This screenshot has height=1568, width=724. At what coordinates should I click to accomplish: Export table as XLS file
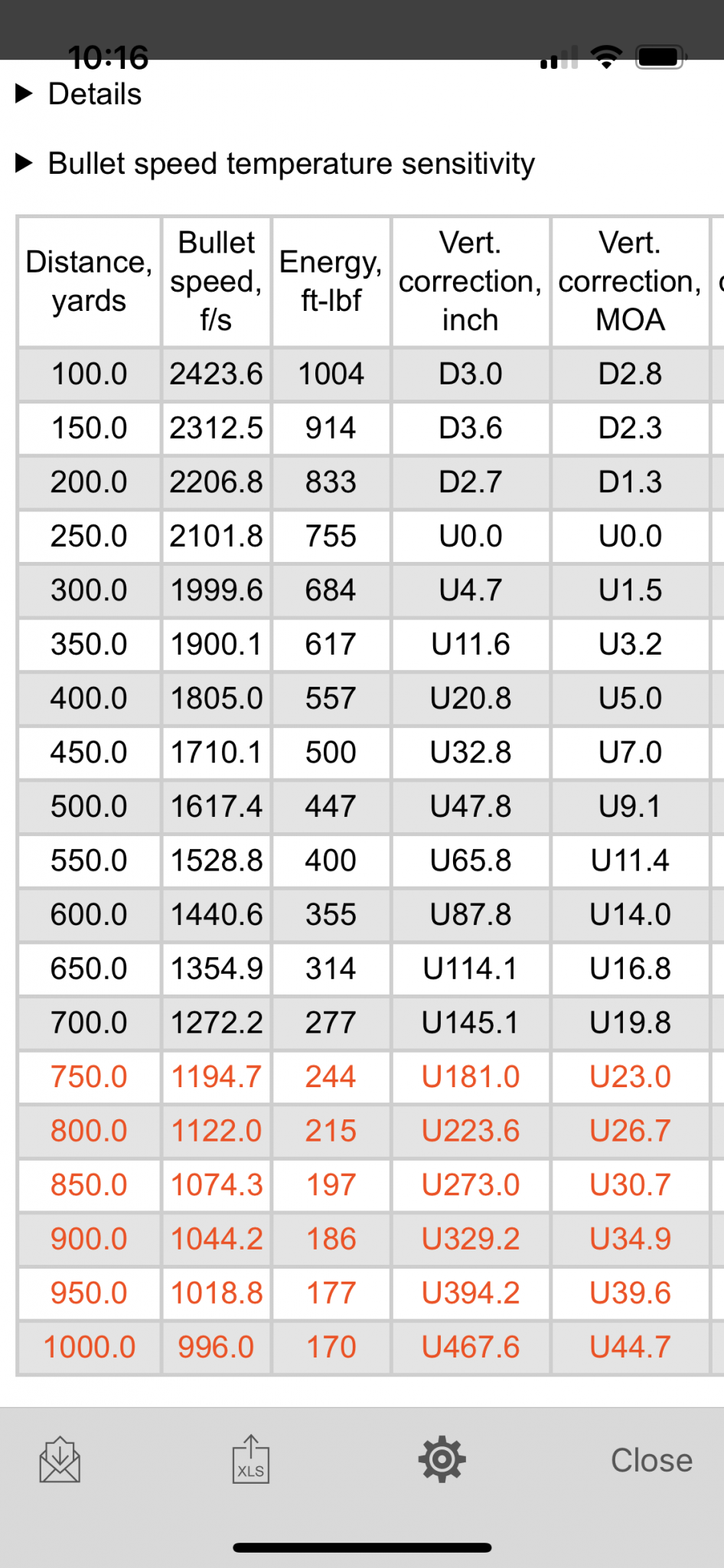251,1459
